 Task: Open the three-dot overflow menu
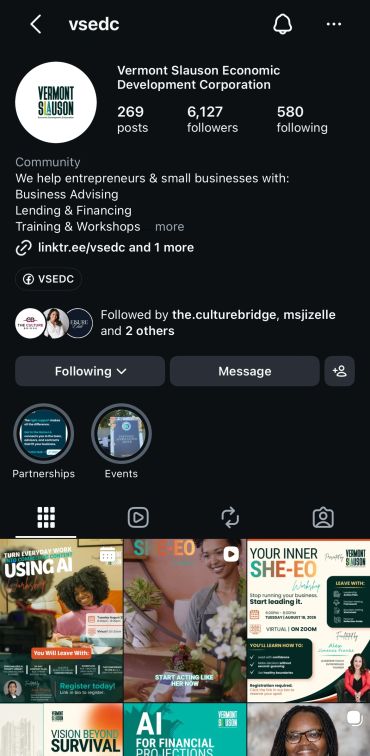point(334,24)
